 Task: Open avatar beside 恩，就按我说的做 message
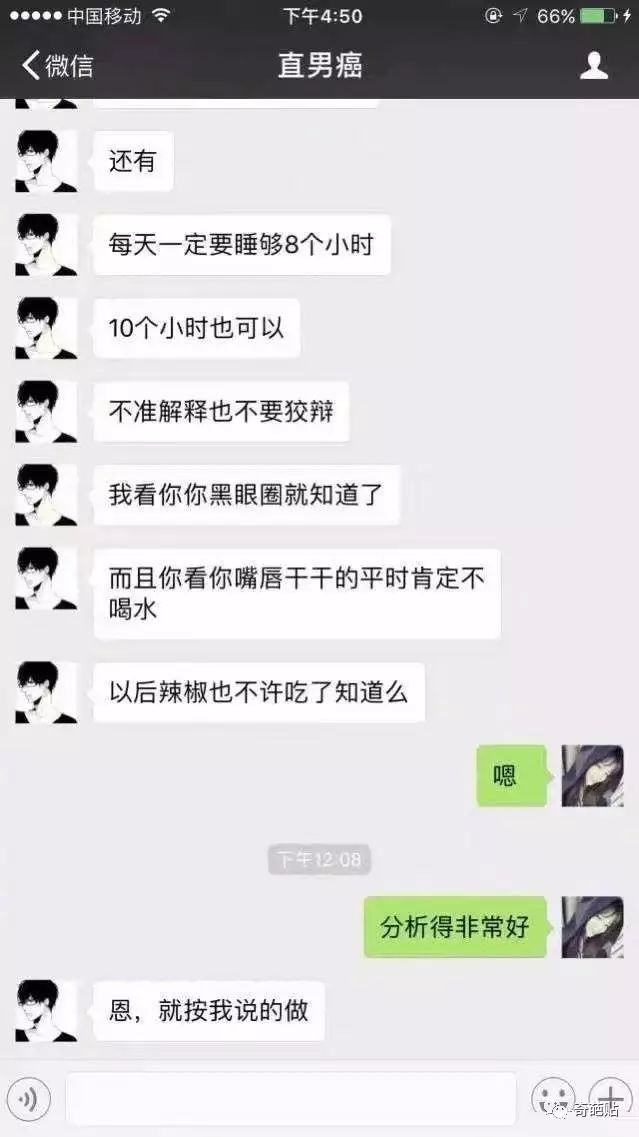46,1011
